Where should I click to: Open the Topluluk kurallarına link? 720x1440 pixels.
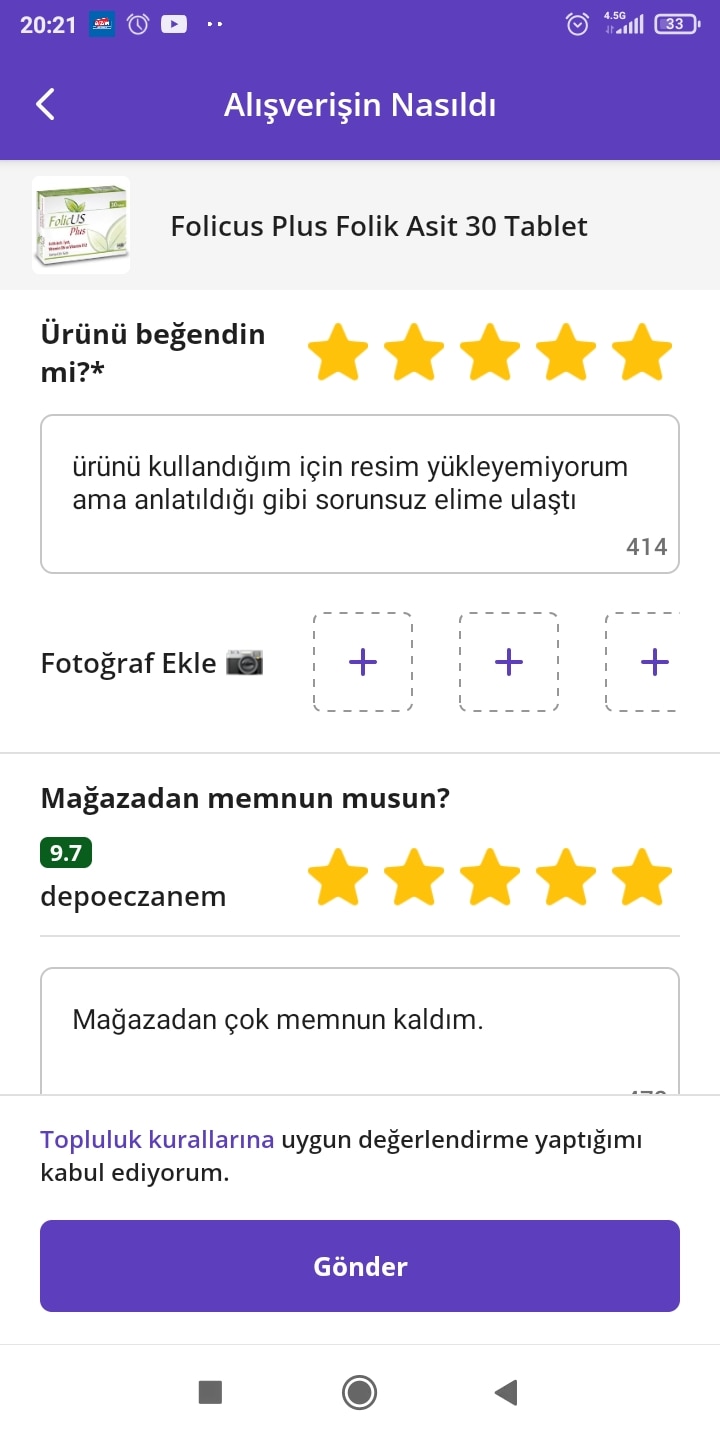point(157,1140)
